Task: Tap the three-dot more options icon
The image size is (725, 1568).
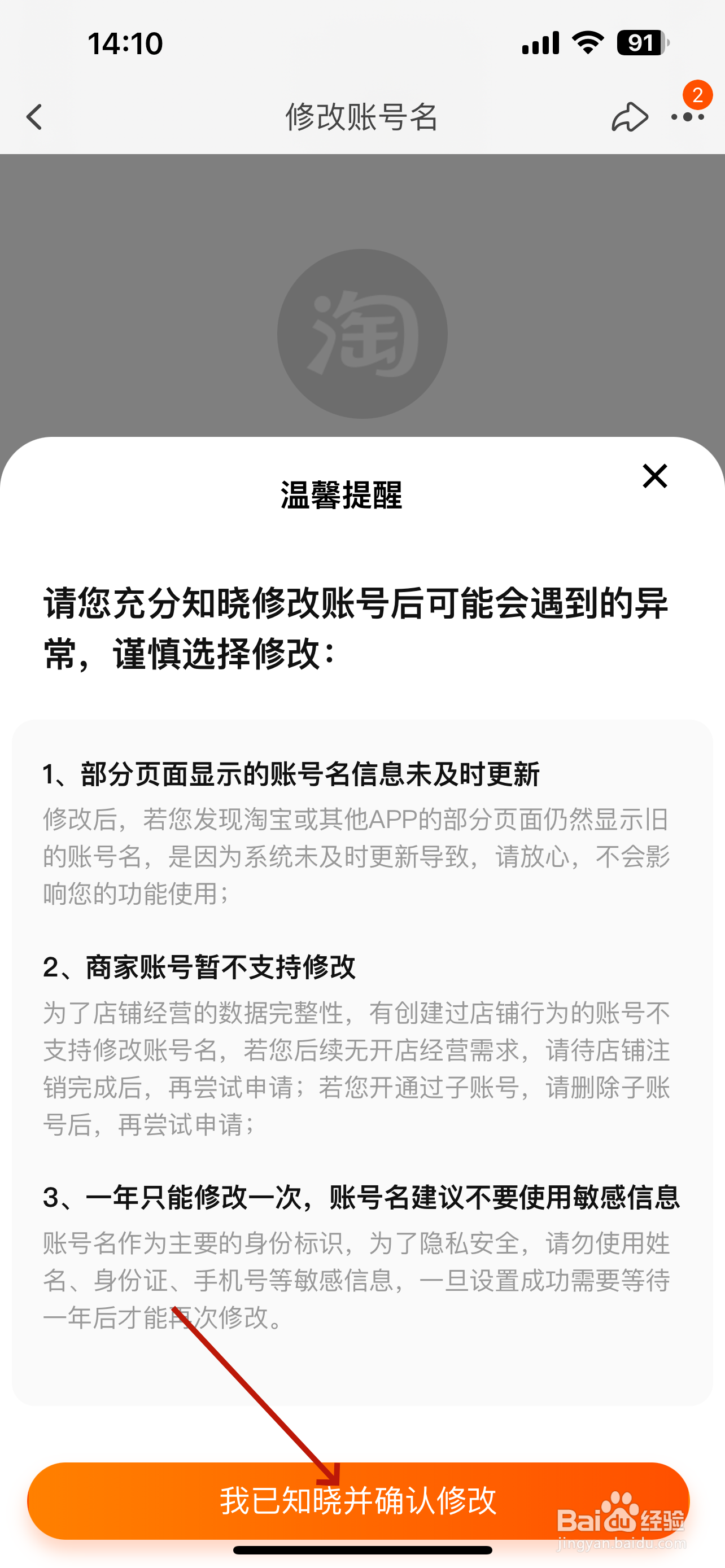Action: click(x=687, y=119)
